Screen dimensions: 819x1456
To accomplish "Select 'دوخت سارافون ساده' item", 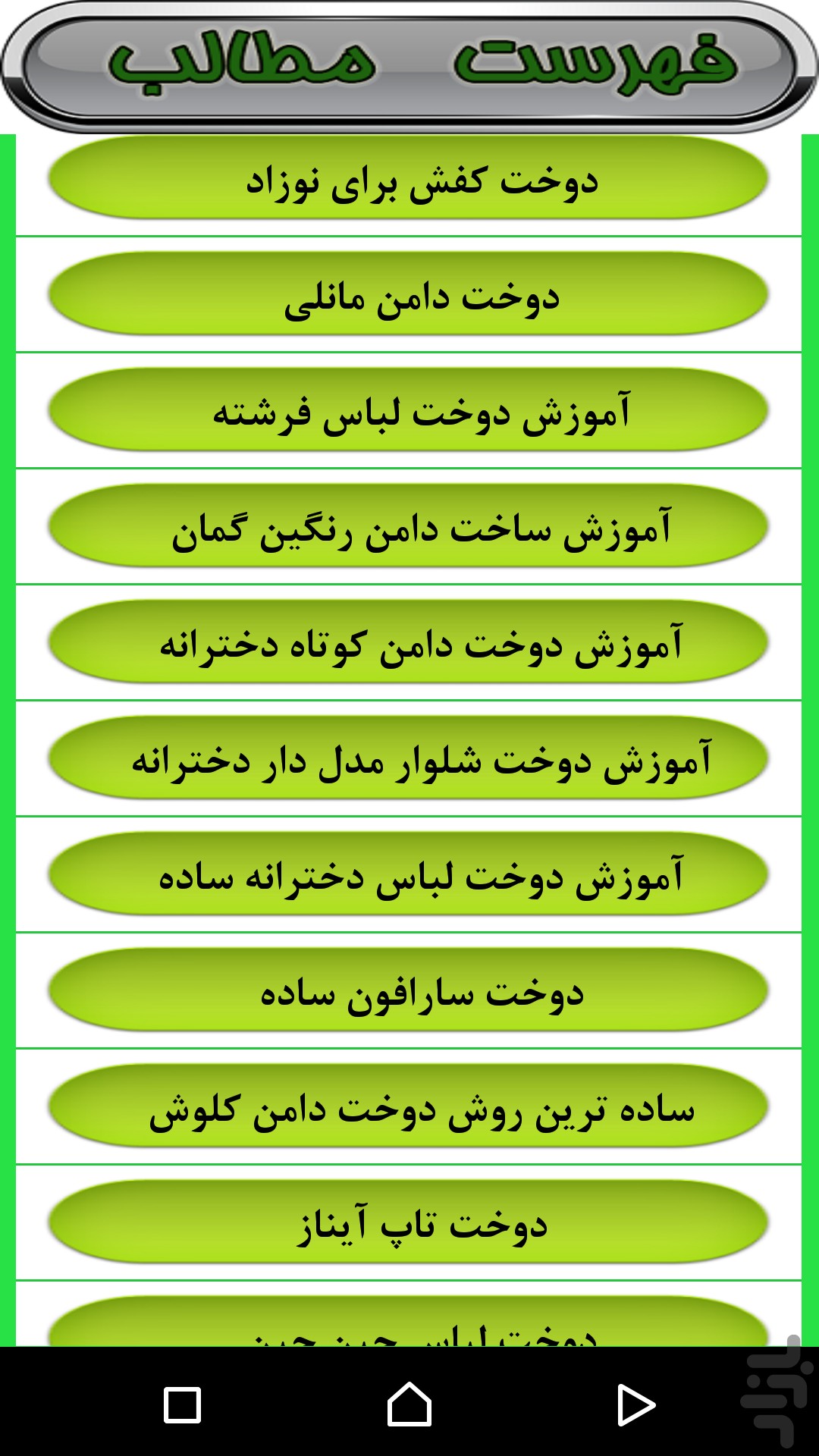I will 409,990.
